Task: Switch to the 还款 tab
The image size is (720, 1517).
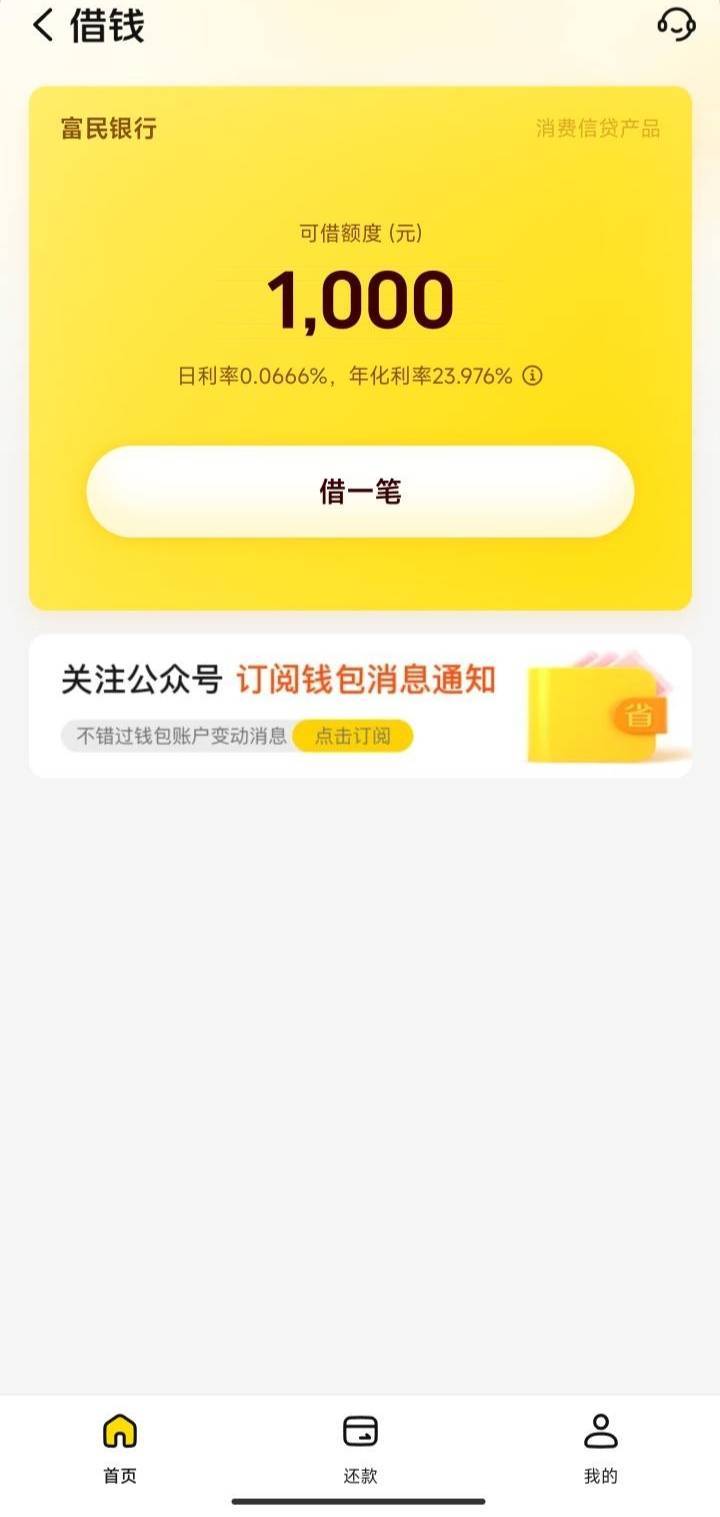Action: click(360, 1447)
